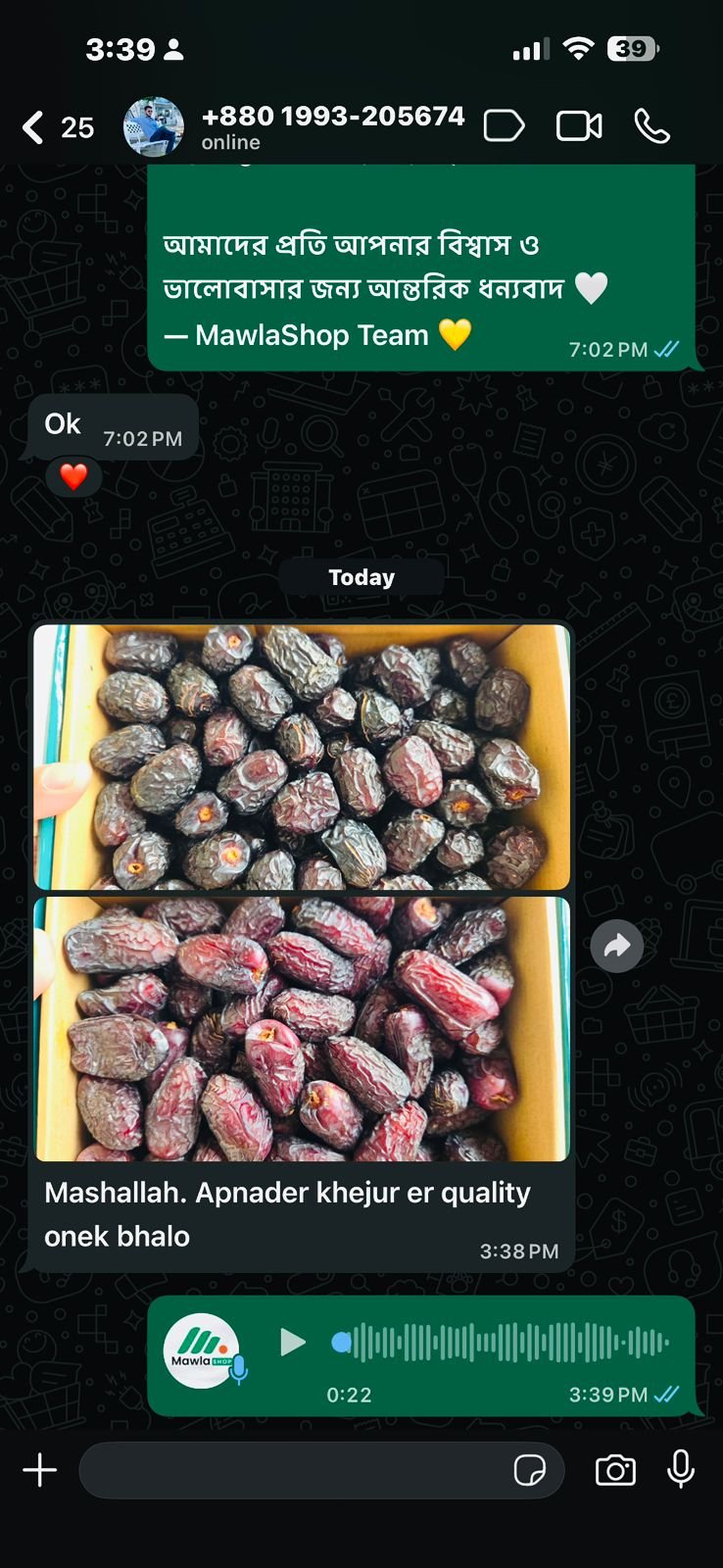Open the bottom reddish dates photo

click(302, 1029)
